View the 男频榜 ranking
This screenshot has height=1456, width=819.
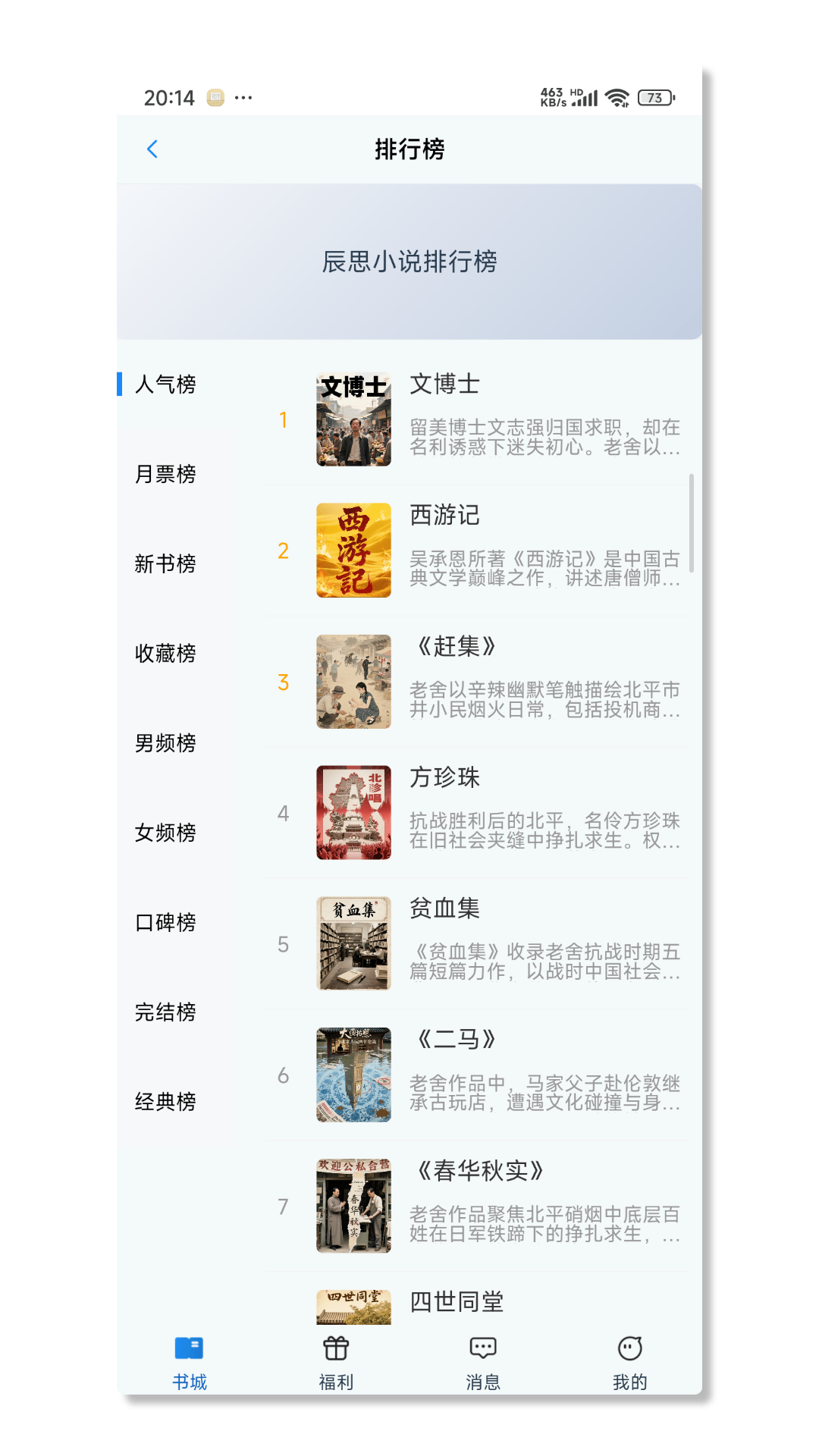[165, 743]
